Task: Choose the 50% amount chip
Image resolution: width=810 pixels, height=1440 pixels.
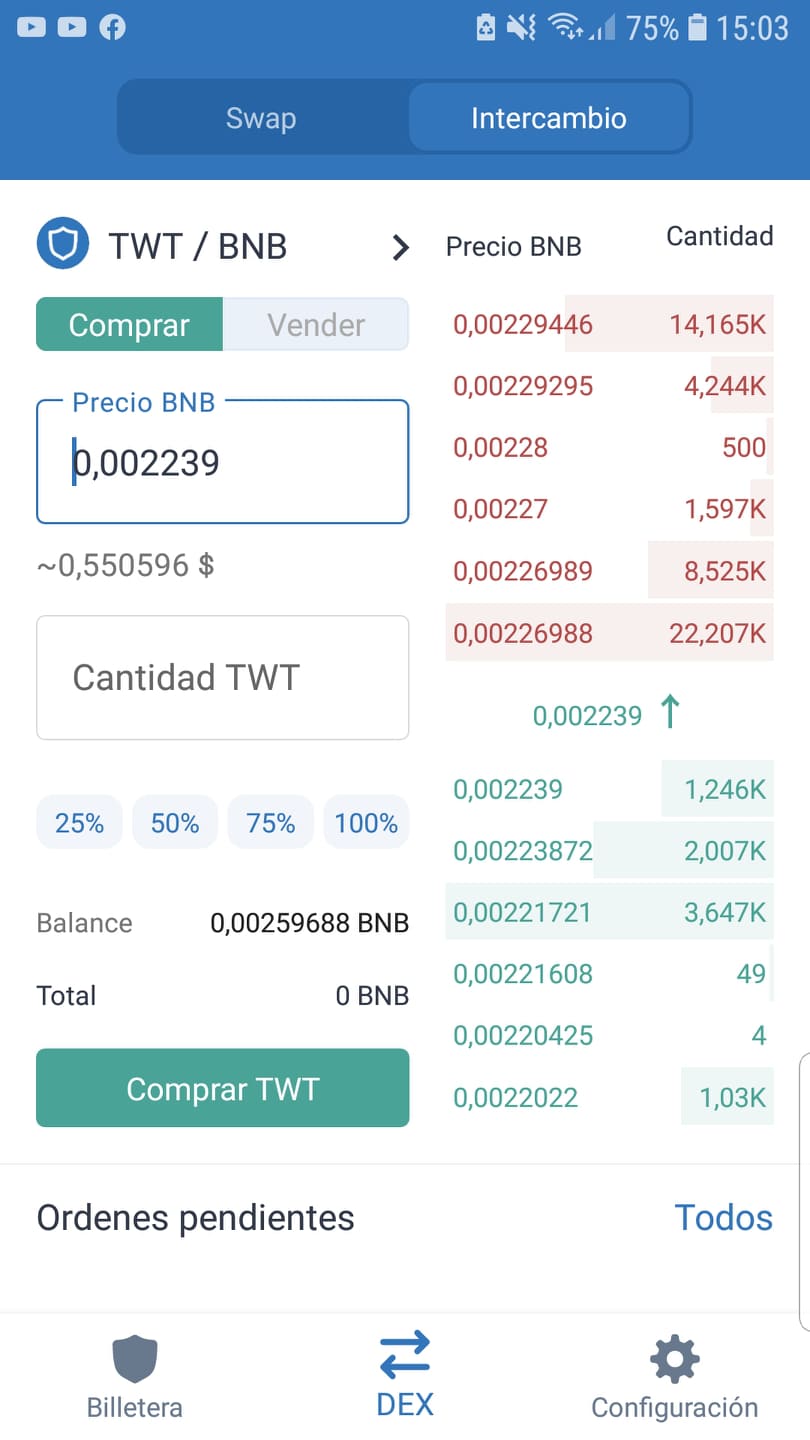Action: point(175,823)
